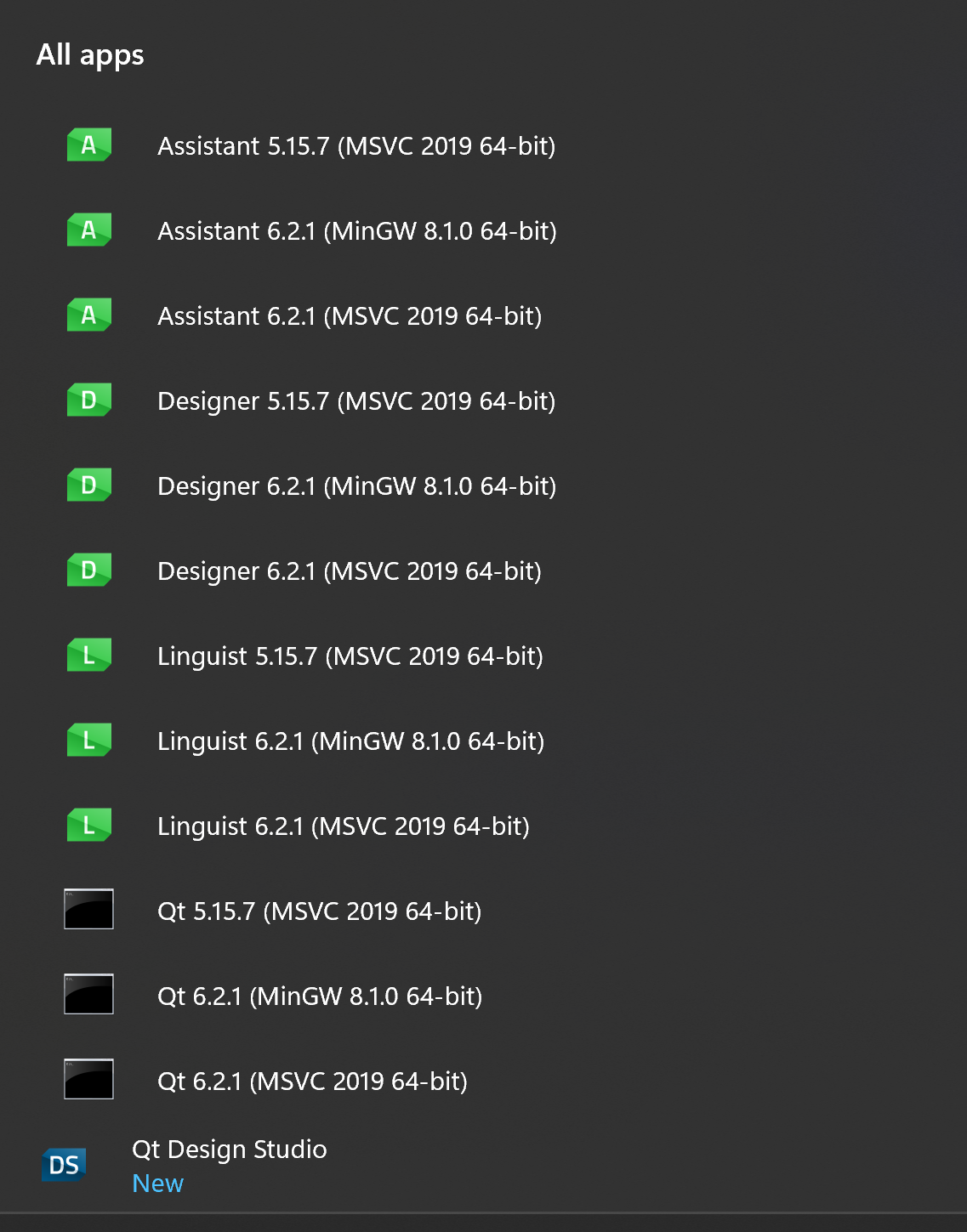This screenshot has height=1232, width=967.
Task: Open Assistant 5.15.7 (MSVC 2019 64-bit)
Action: [x=356, y=146]
